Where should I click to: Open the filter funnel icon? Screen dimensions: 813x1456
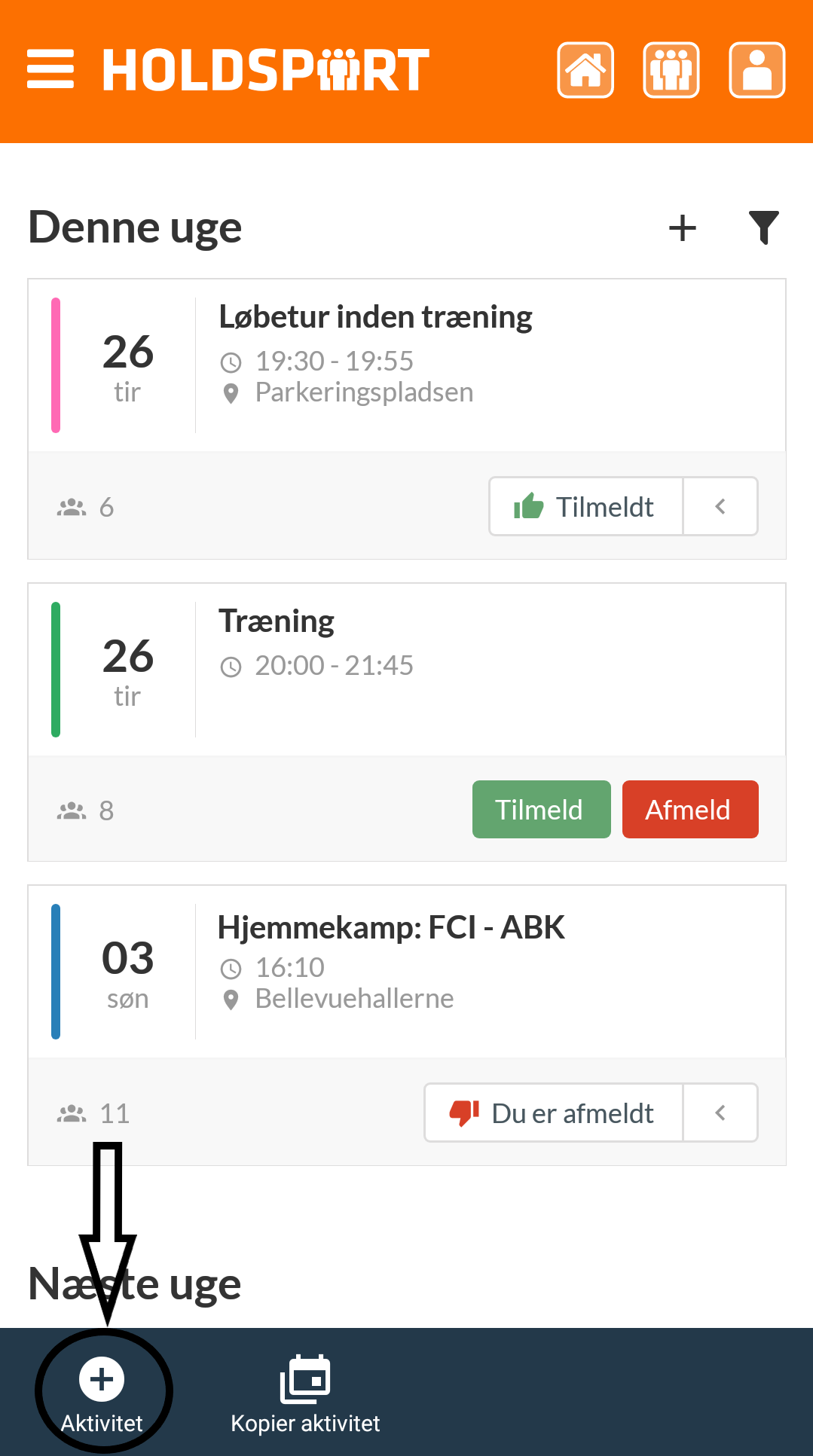click(763, 227)
